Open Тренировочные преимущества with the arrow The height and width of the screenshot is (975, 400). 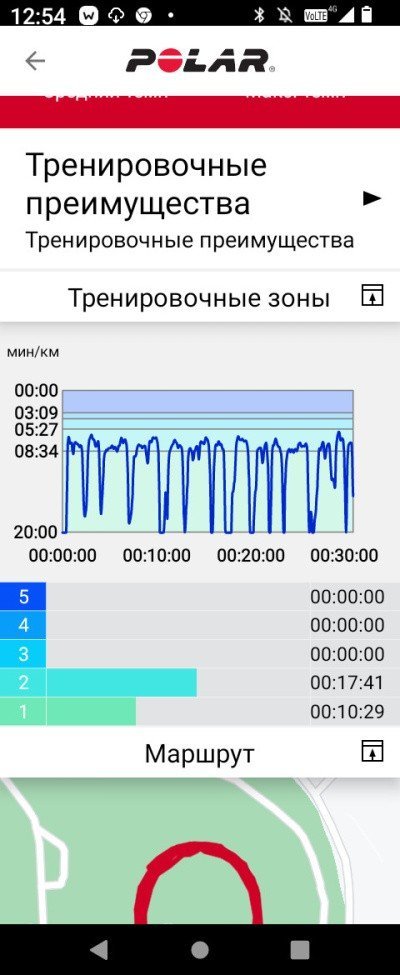tap(371, 198)
